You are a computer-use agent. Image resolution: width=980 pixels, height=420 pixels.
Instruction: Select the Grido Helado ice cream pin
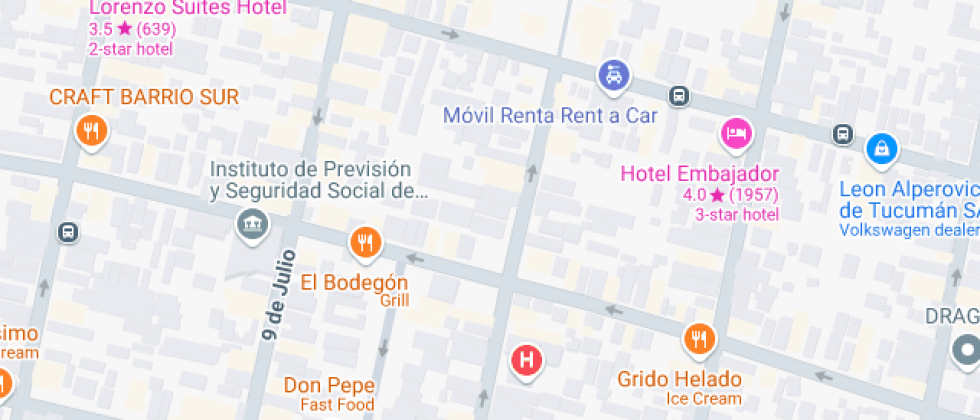click(699, 340)
